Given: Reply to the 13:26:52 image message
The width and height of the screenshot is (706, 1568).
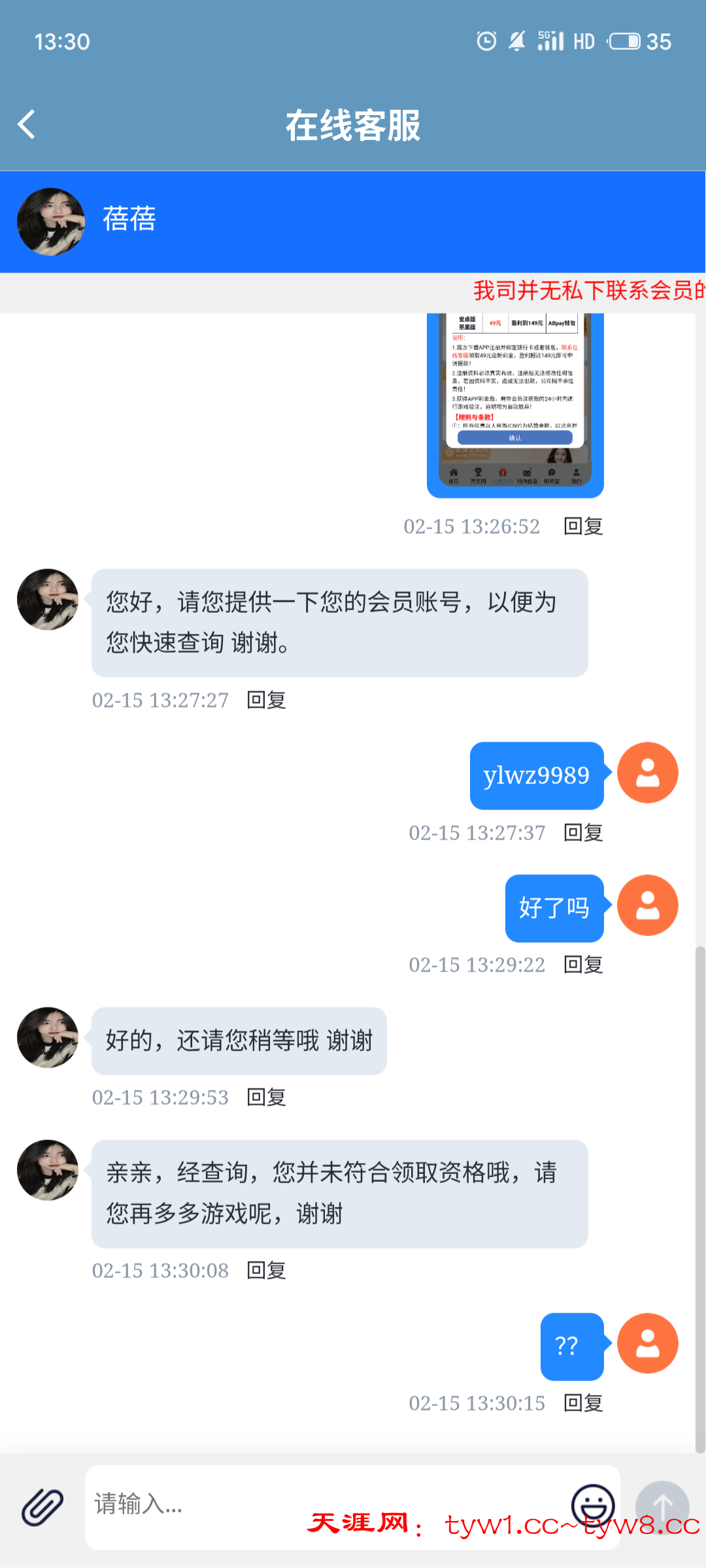Looking at the screenshot, I should point(583,527).
